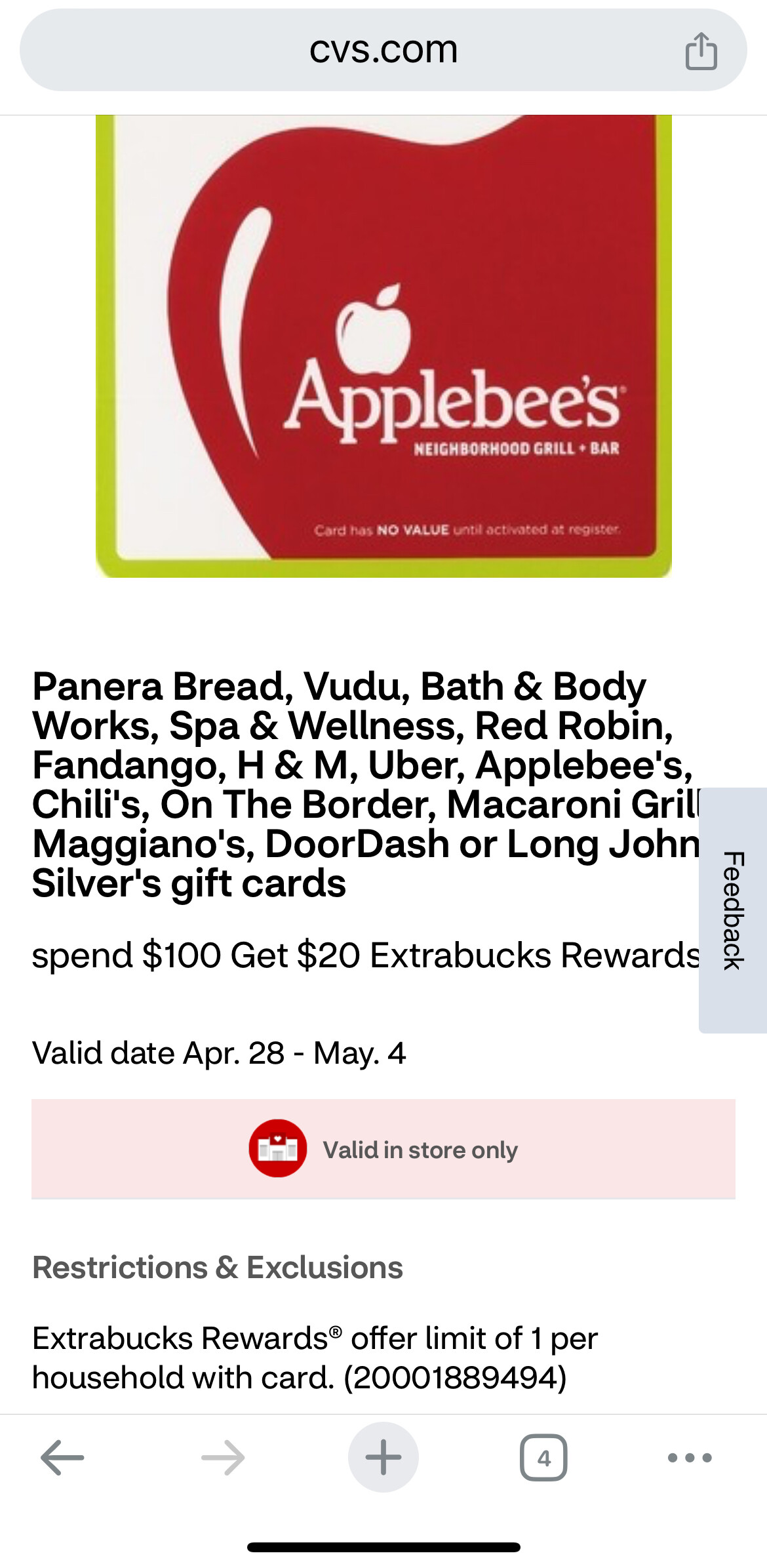The width and height of the screenshot is (767, 1568).
Task: Open the Feedback side tab
Action: tap(733, 910)
